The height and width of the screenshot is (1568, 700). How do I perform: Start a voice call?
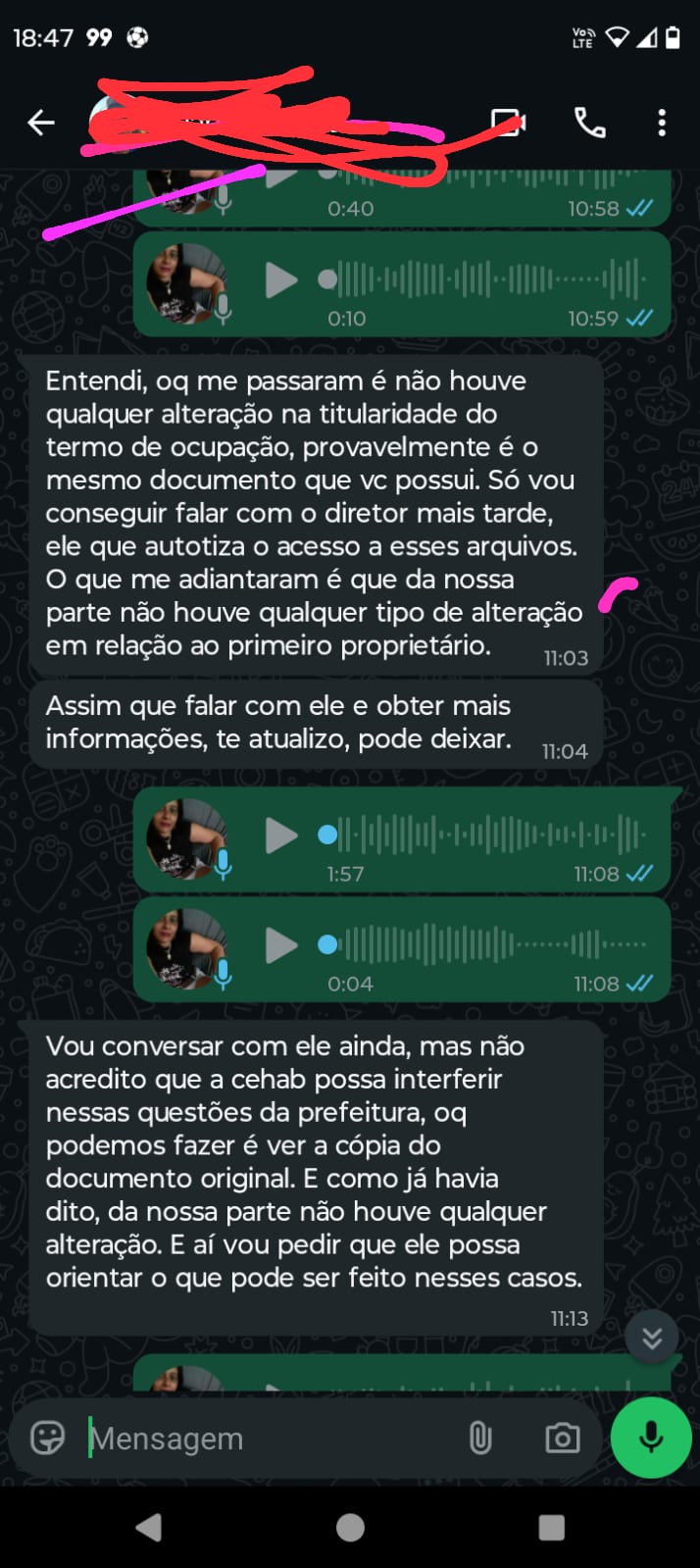(x=589, y=123)
